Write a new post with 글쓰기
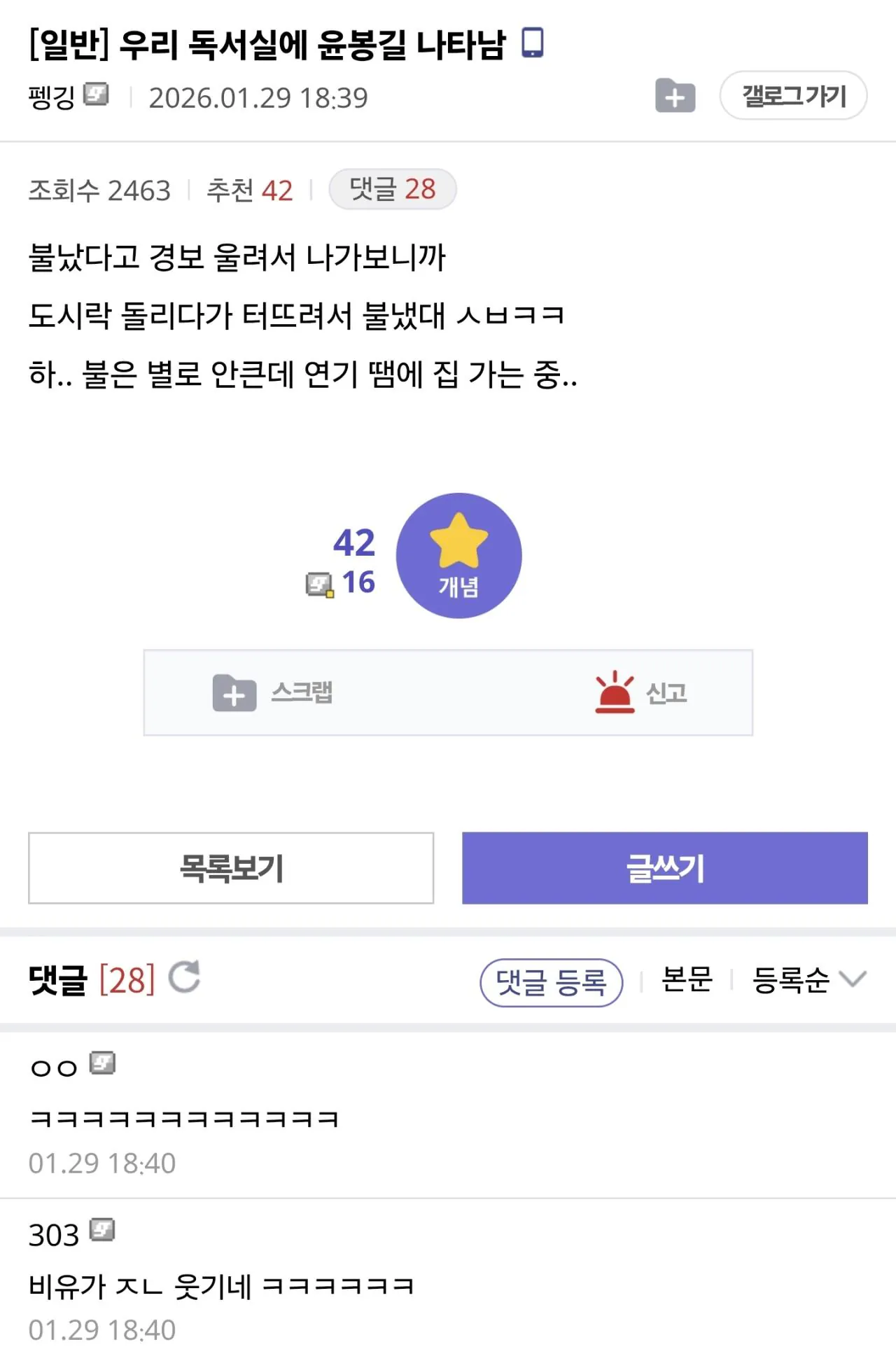896x1356 pixels. coord(664,868)
